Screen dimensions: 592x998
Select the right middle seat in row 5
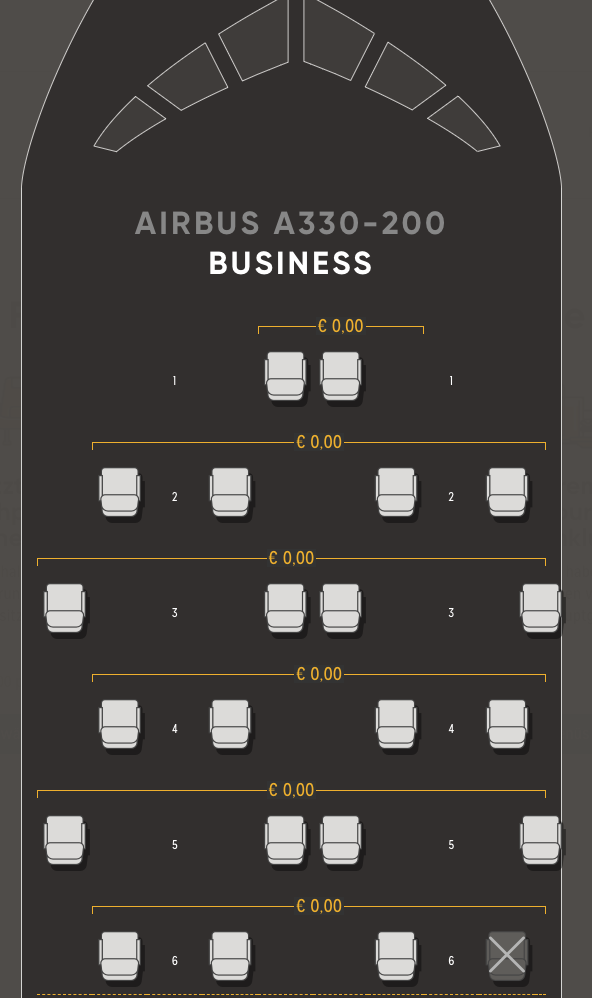(x=341, y=840)
